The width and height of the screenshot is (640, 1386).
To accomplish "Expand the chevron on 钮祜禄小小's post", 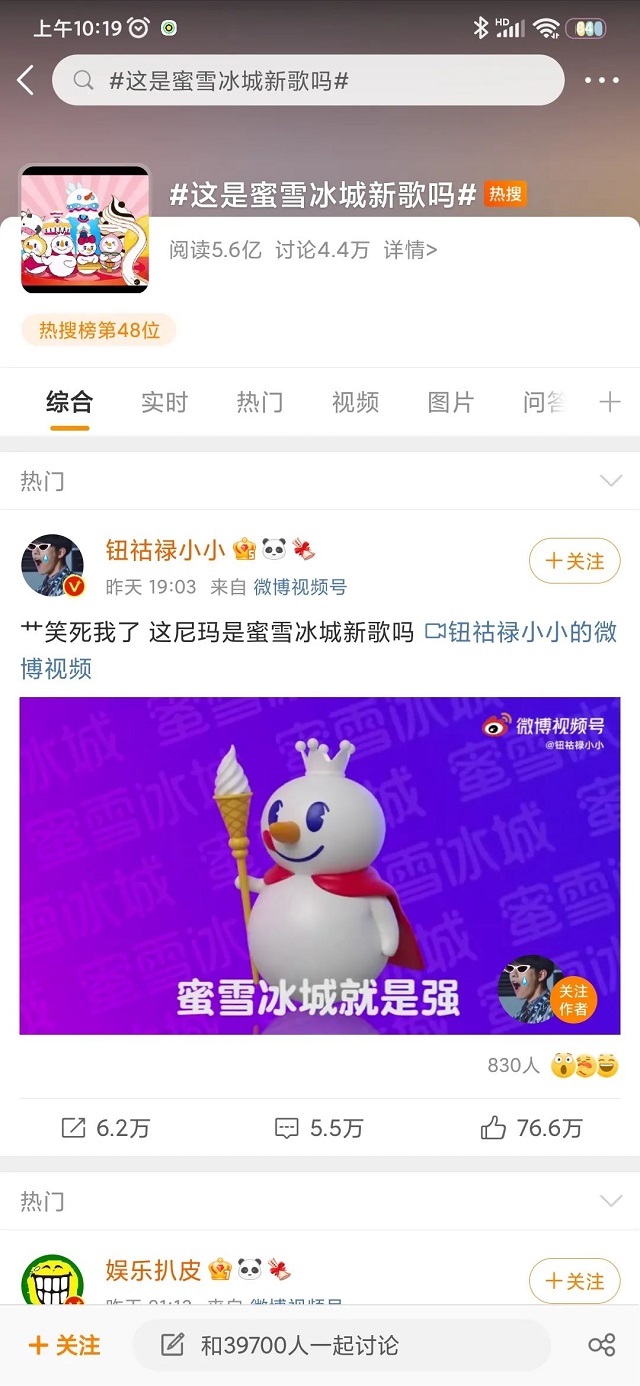I will pyautogui.click(x=610, y=481).
